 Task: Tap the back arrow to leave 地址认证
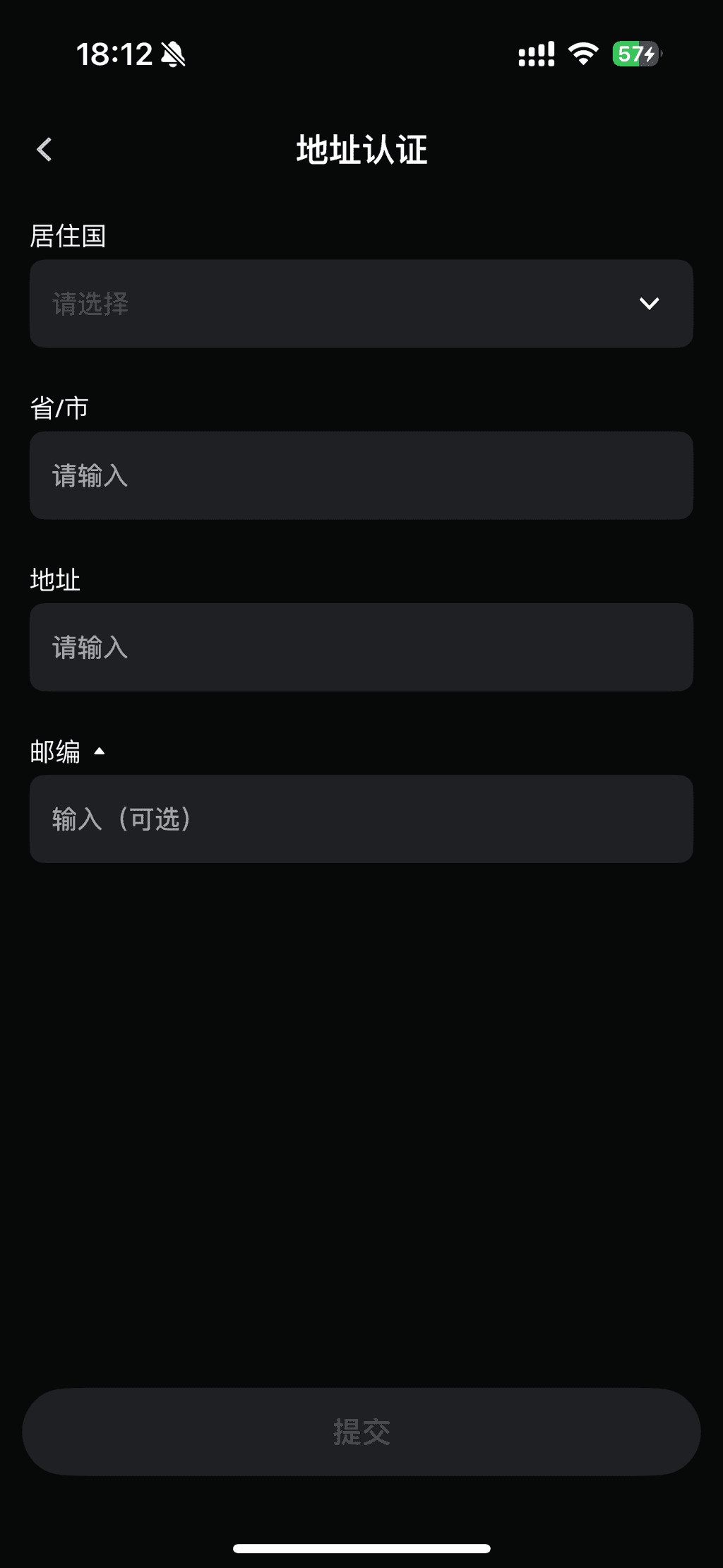point(44,150)
